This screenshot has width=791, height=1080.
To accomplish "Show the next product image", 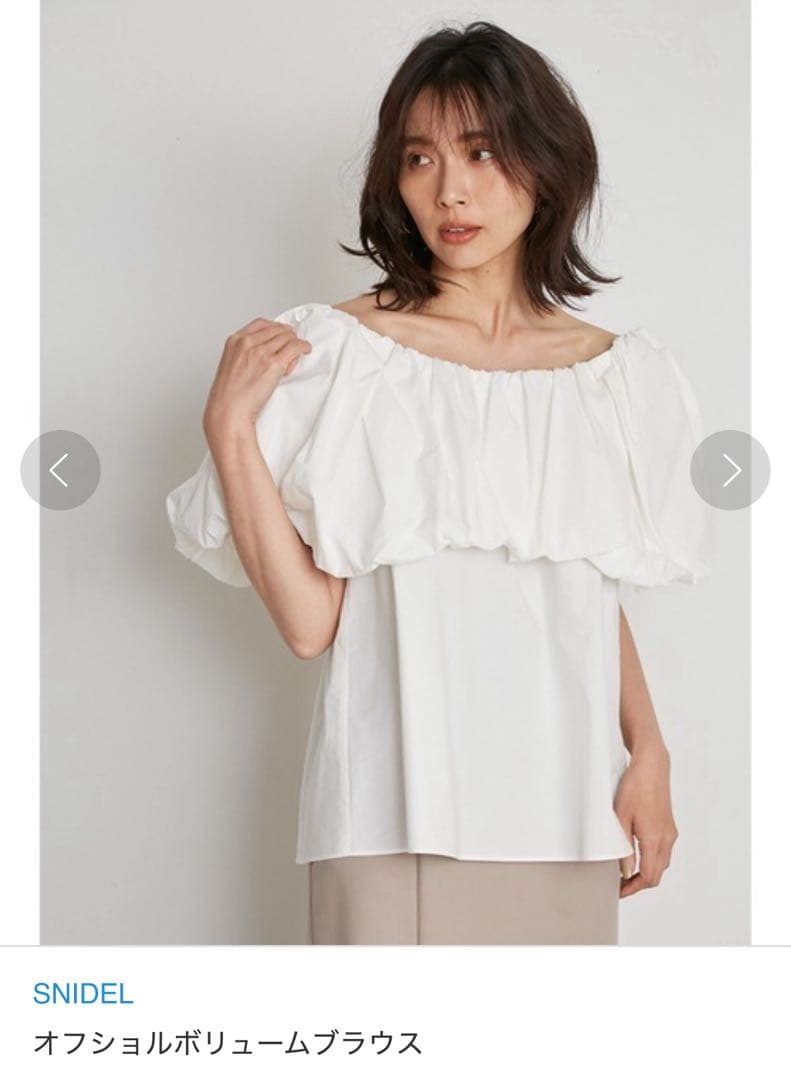I will [730, 470].
